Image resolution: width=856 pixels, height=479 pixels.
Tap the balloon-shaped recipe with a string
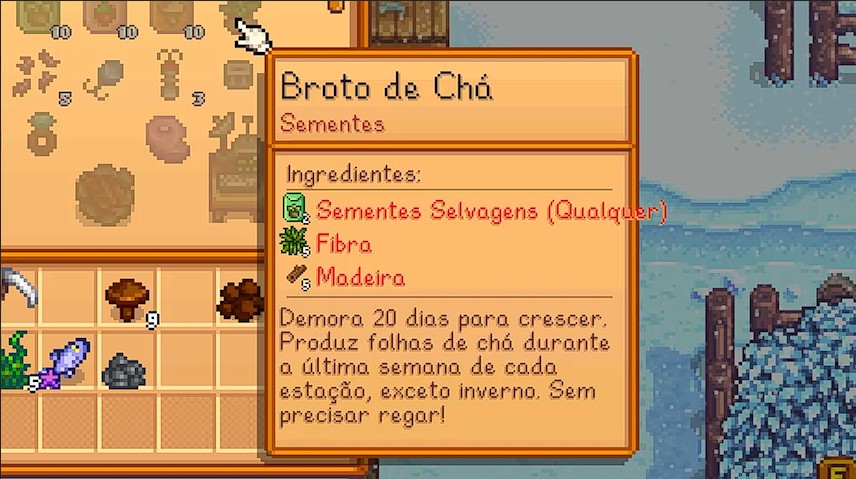click(x=103, y=76)
